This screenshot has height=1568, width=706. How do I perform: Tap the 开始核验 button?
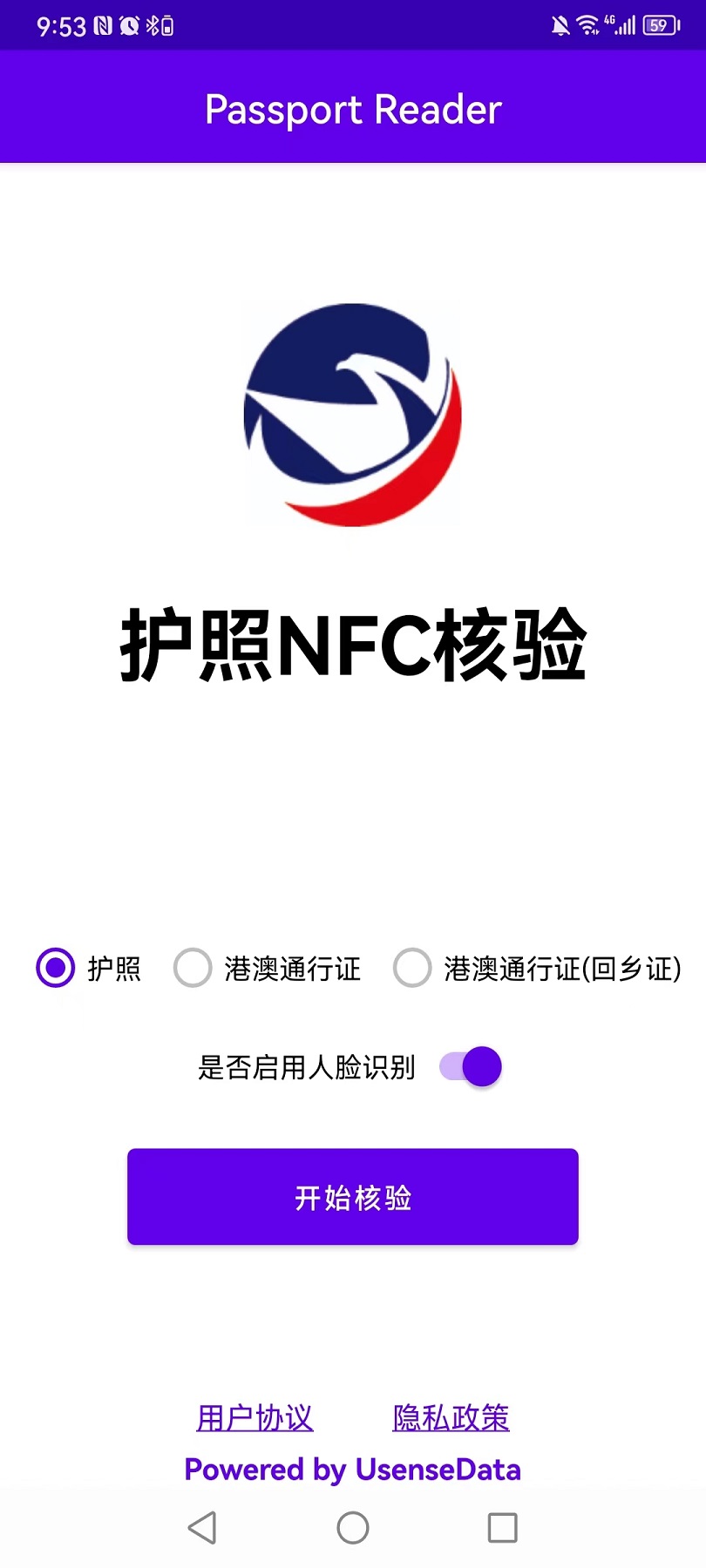353,1197
